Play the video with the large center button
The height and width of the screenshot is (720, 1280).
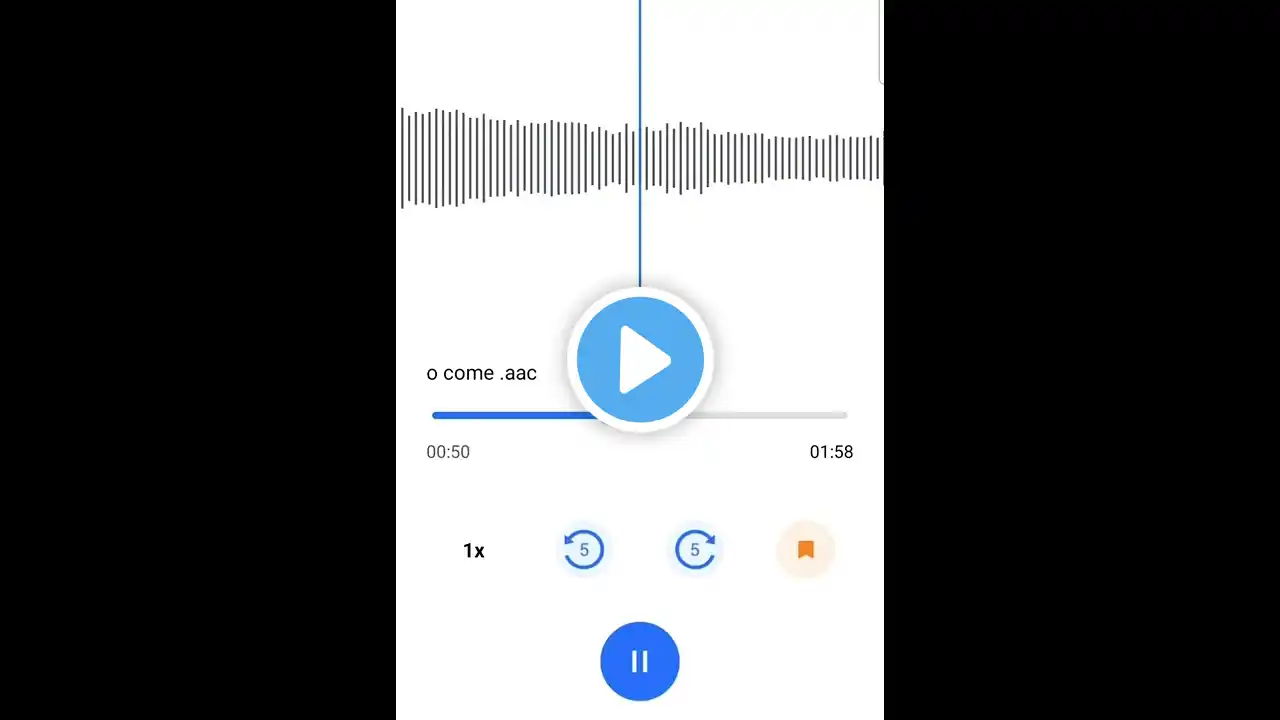640,360
